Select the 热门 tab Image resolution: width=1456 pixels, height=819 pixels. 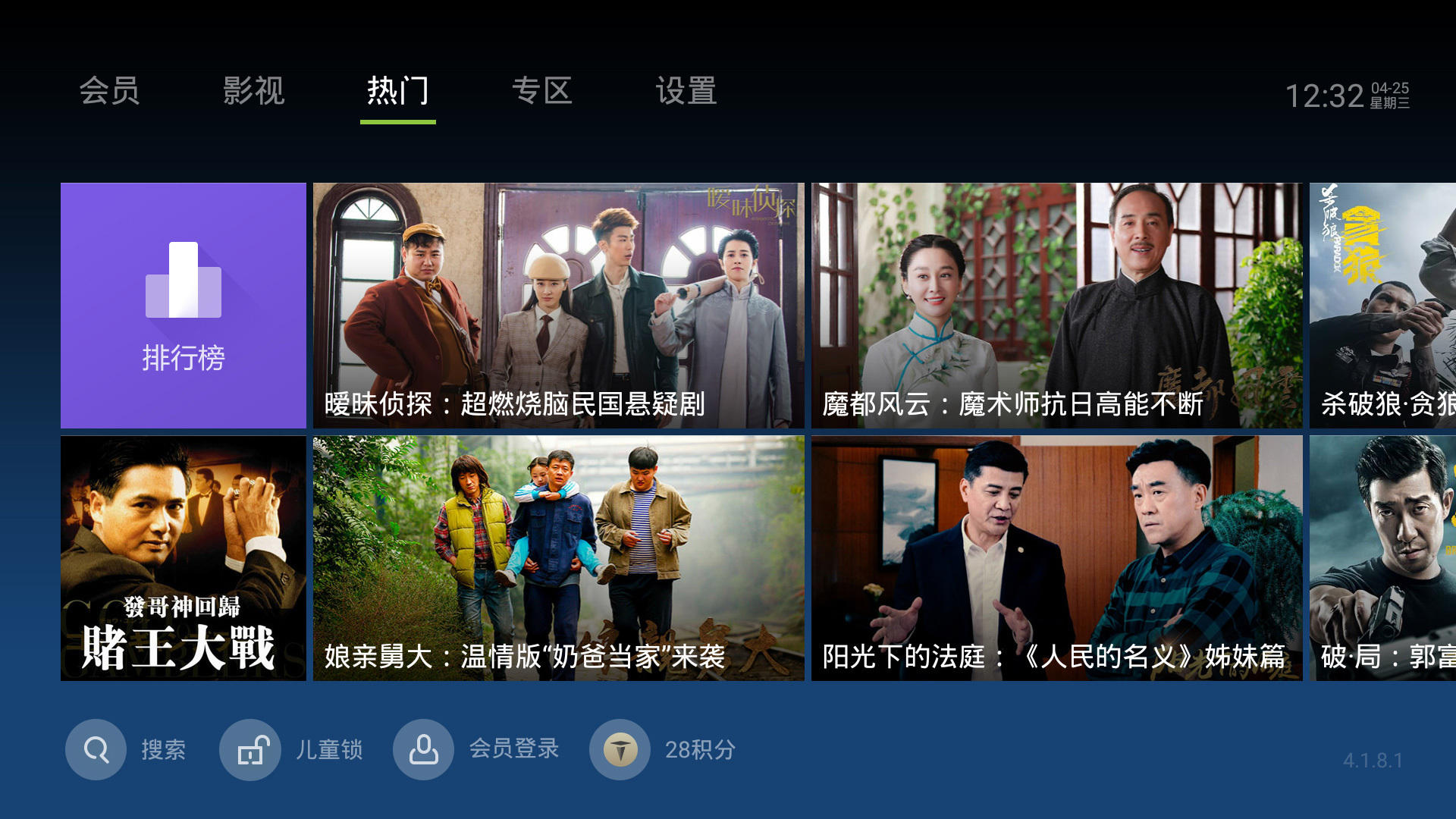(x=398, y=91)
